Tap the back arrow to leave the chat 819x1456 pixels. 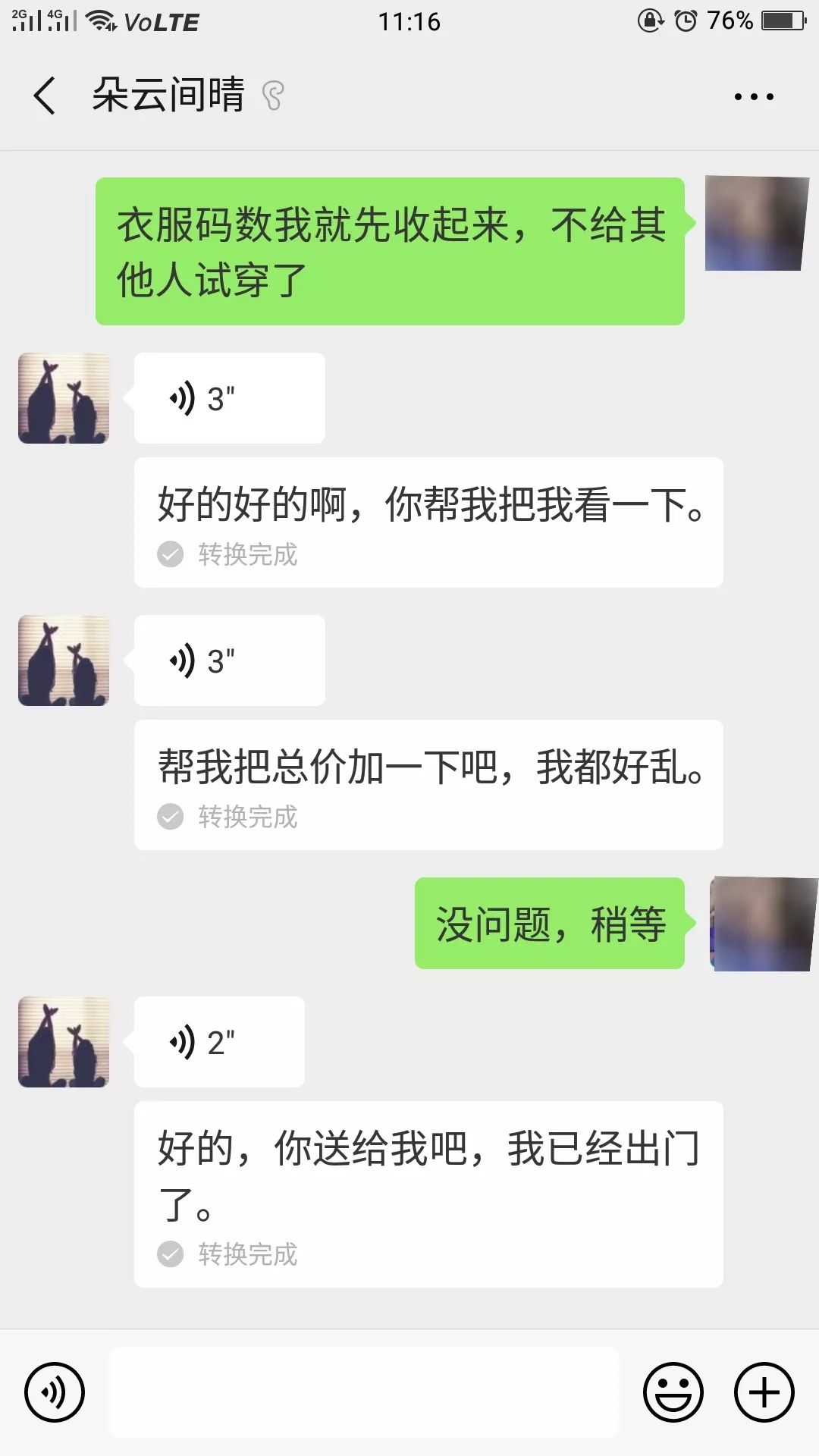43,97
